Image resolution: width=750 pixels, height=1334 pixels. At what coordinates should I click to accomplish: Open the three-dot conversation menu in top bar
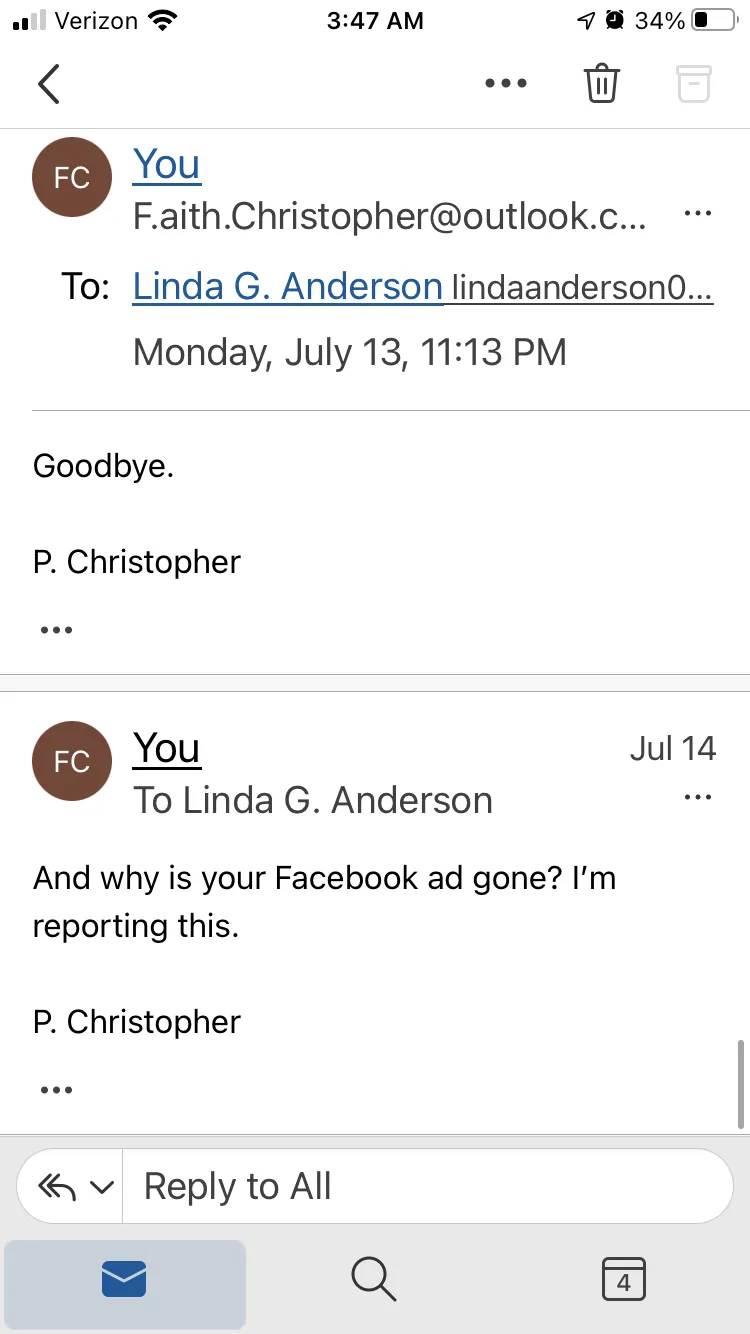tap(506, 84)
